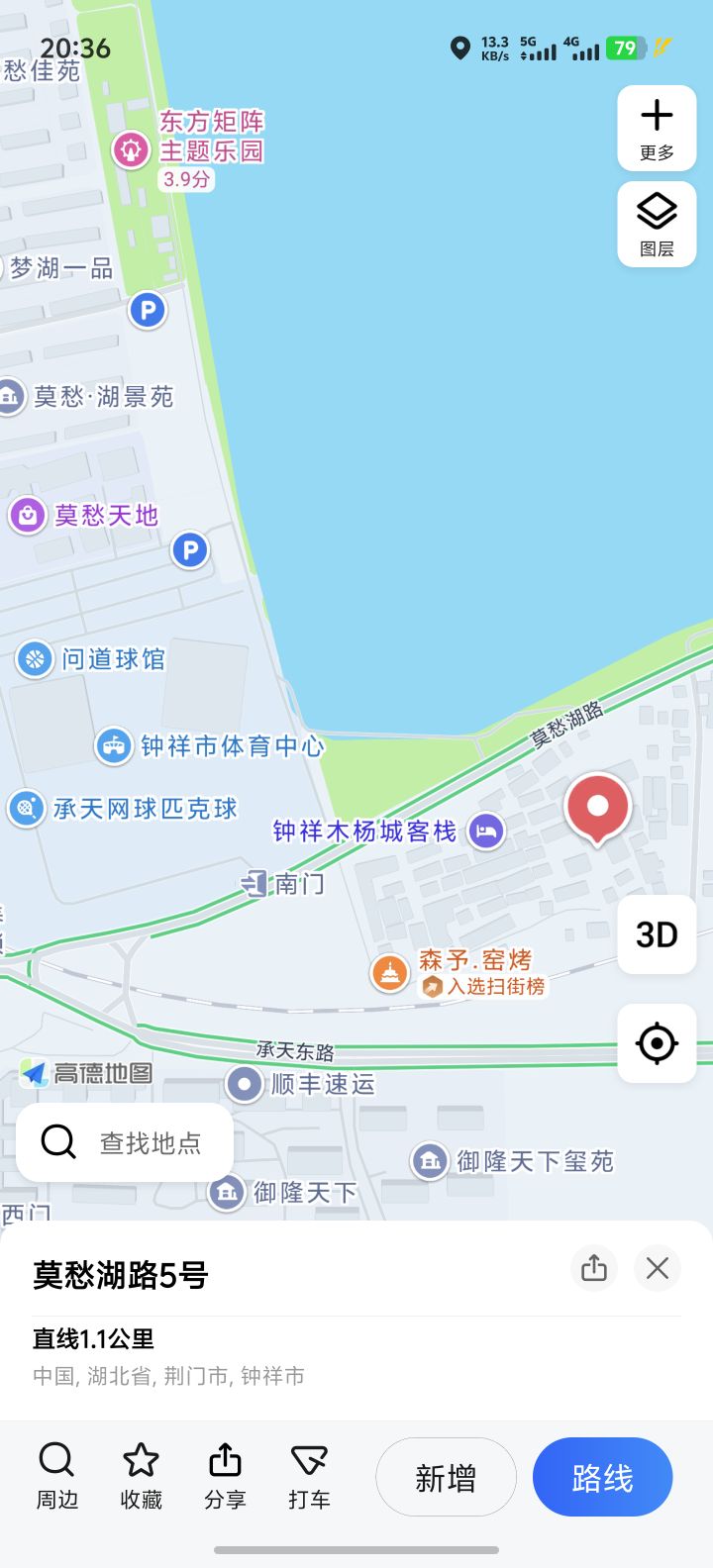Open the 问道球馆 map marker

tap(35, 658)
